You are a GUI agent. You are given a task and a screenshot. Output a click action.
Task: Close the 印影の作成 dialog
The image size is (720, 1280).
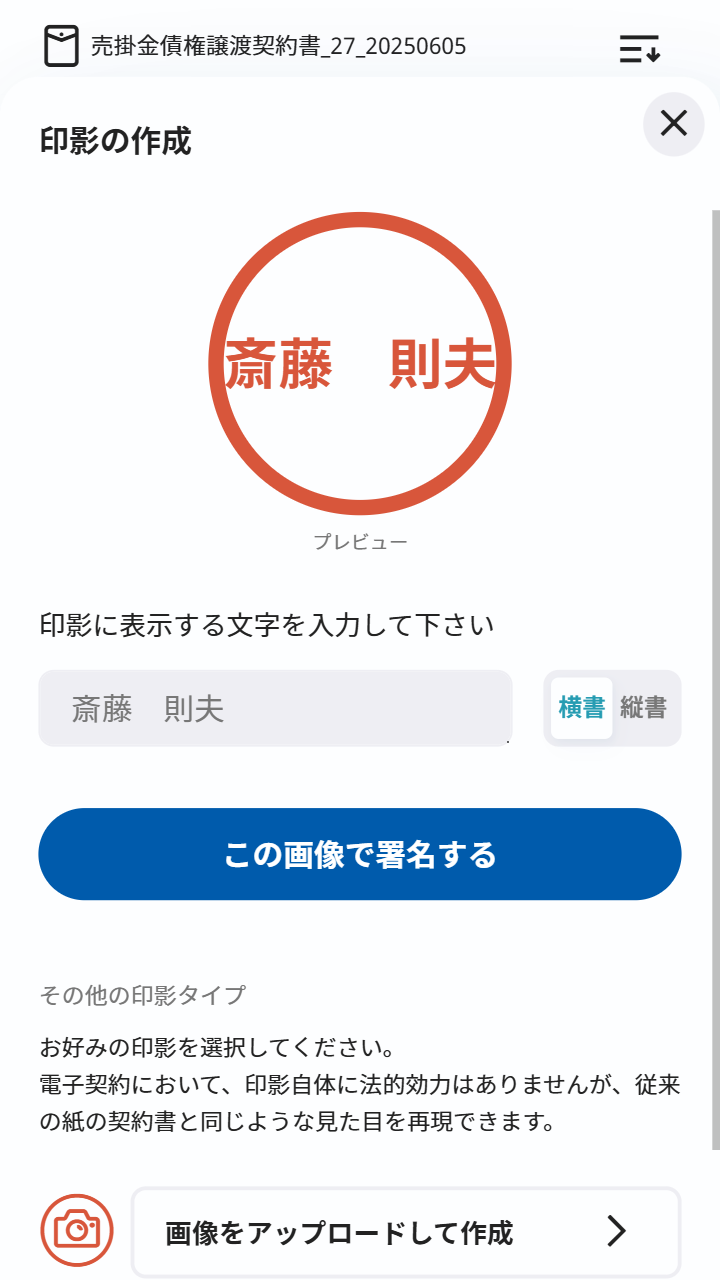673,123
